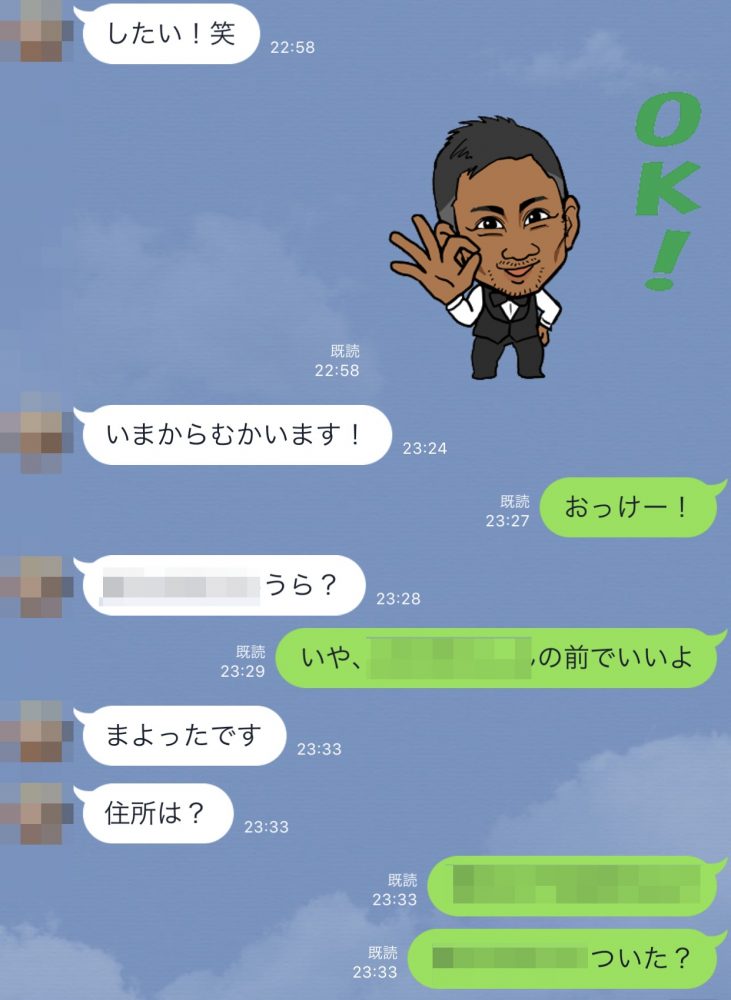Screen dimensions: 731x1000
Task: Open sender avatar beside したい！笑
Action: click(34, 32)
